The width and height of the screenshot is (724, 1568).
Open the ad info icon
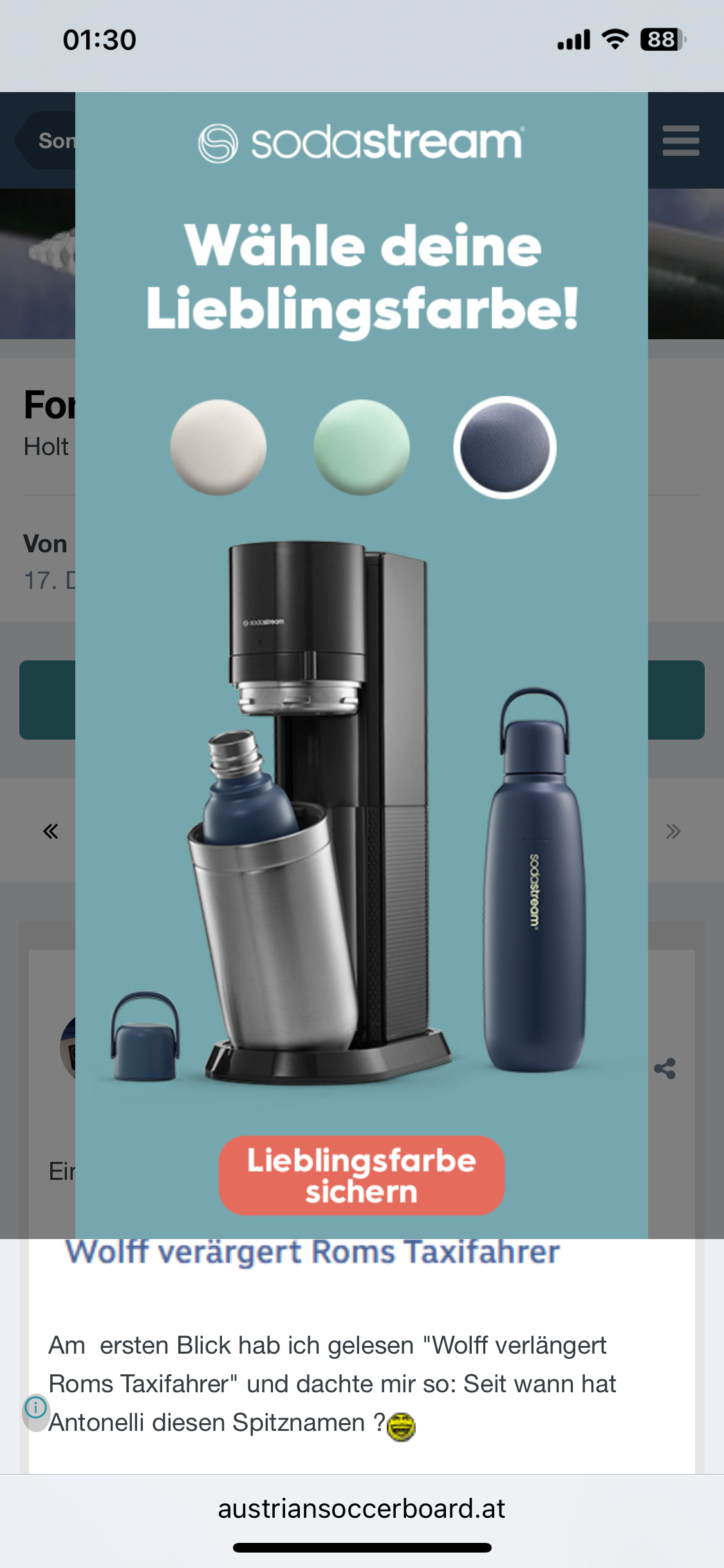(x=36, y=1408)
